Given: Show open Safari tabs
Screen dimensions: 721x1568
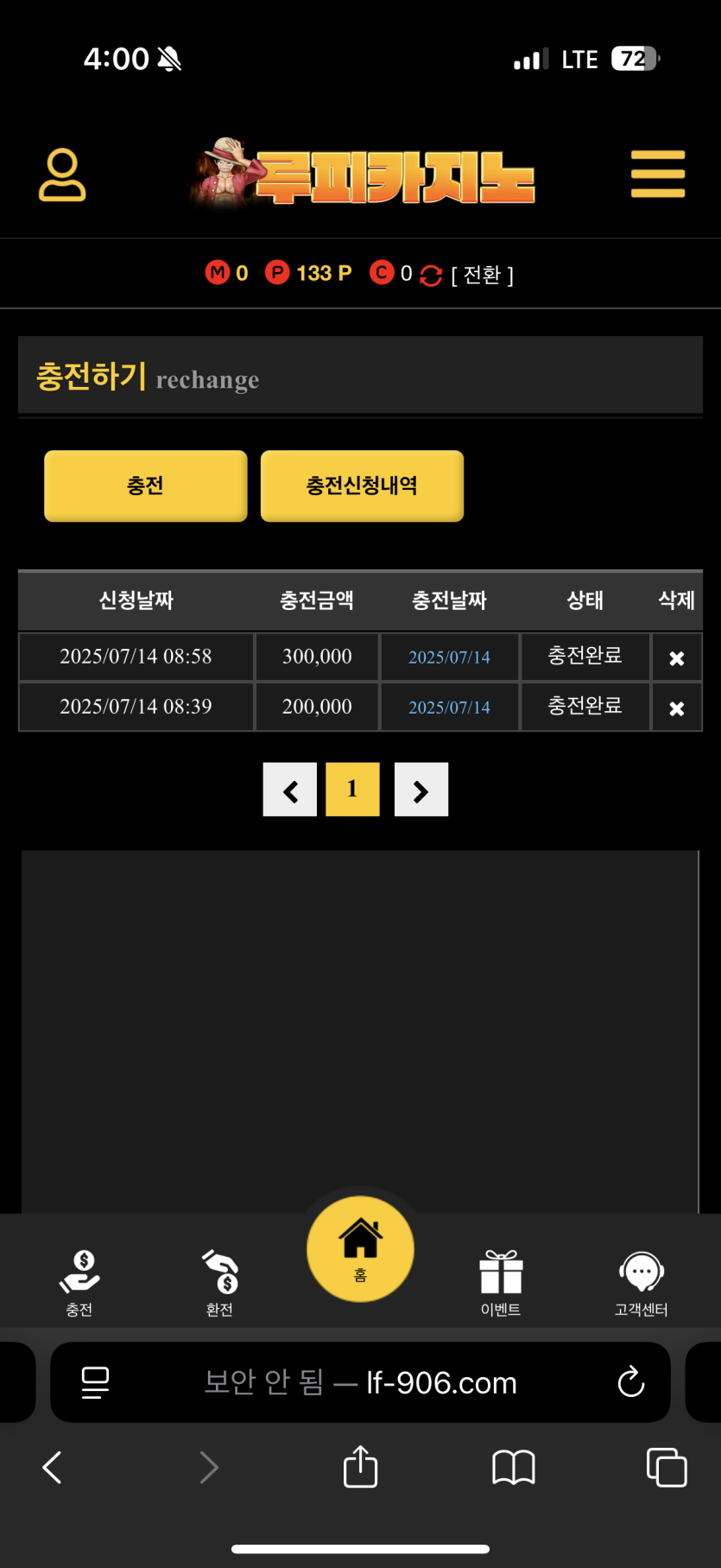Looking at the screenshot, I should click(667, 1467).
